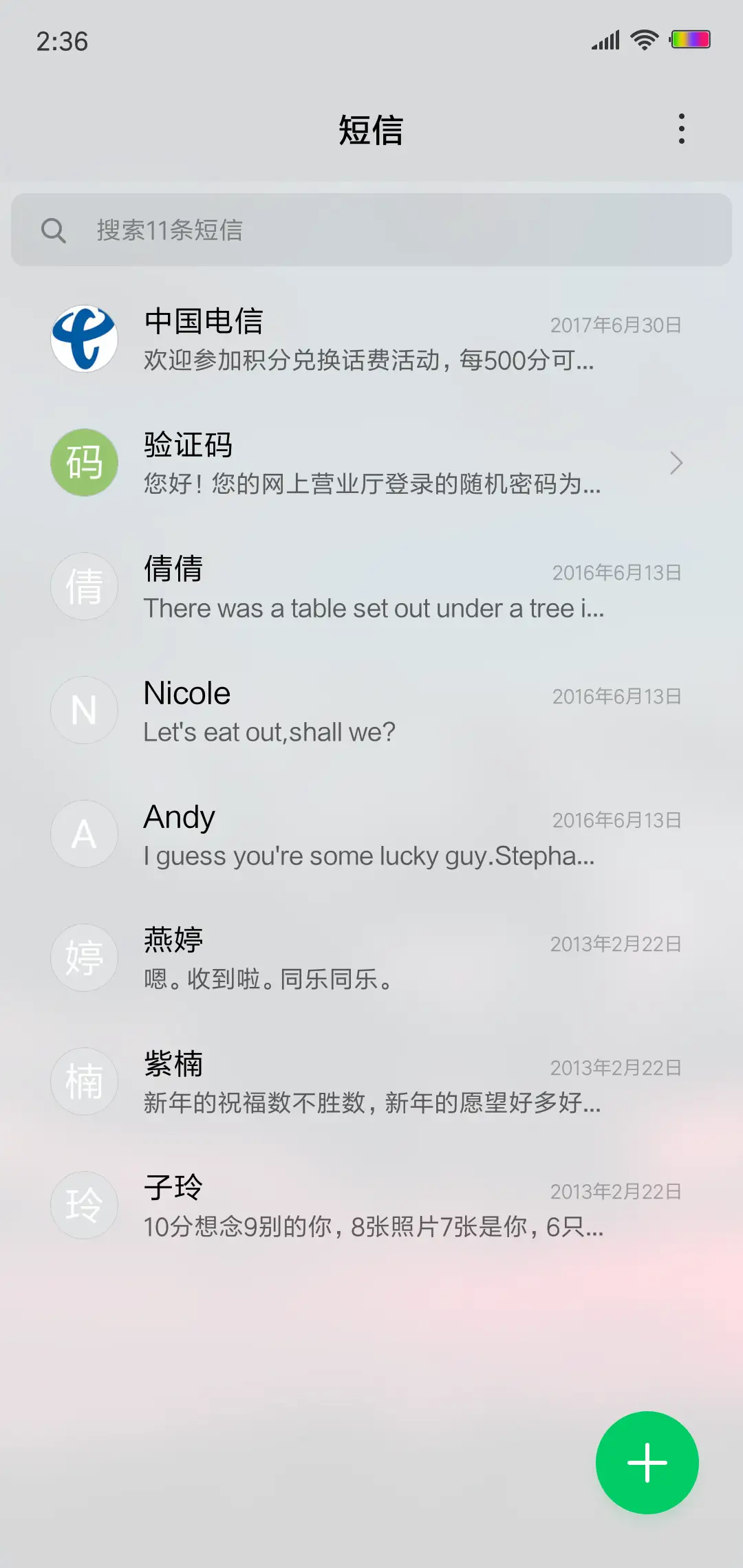The width and height of the screenshot is (743, 1568).
Task: Open the three-dot overflow menu
Action: click(x=681, y=129)
